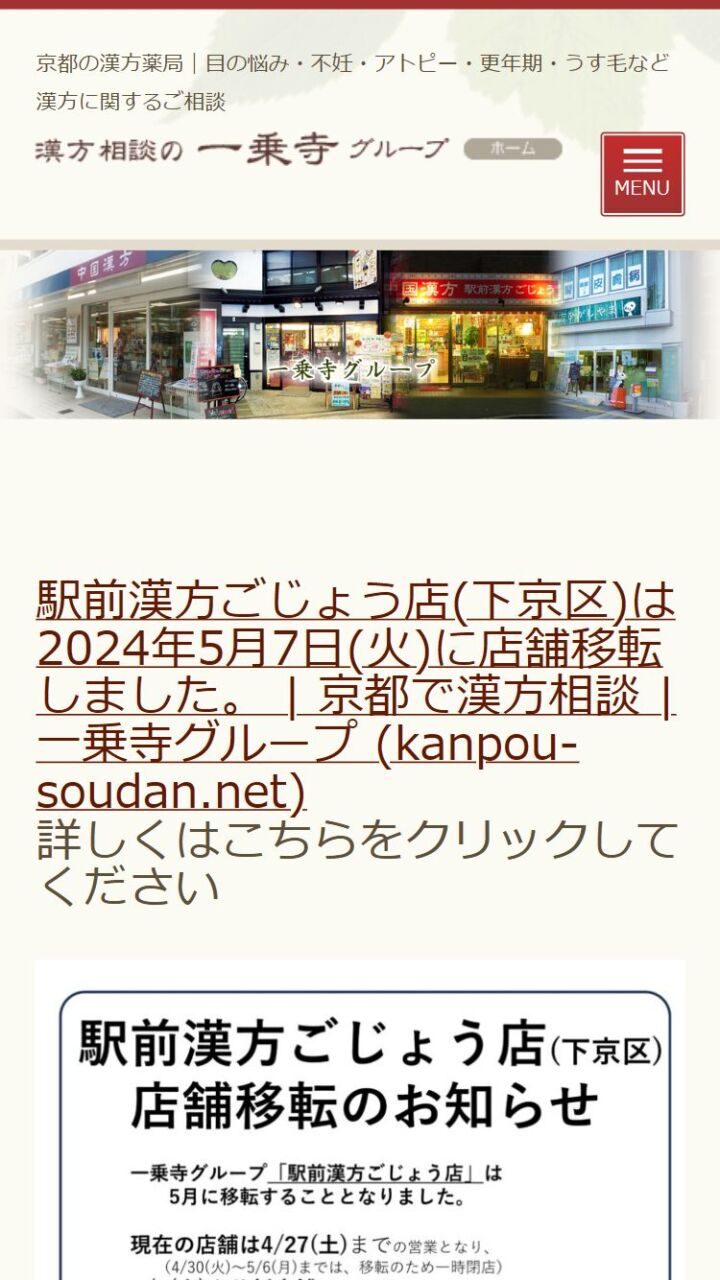
Task: Tap the ホーム home button
Action: (513, 149)
